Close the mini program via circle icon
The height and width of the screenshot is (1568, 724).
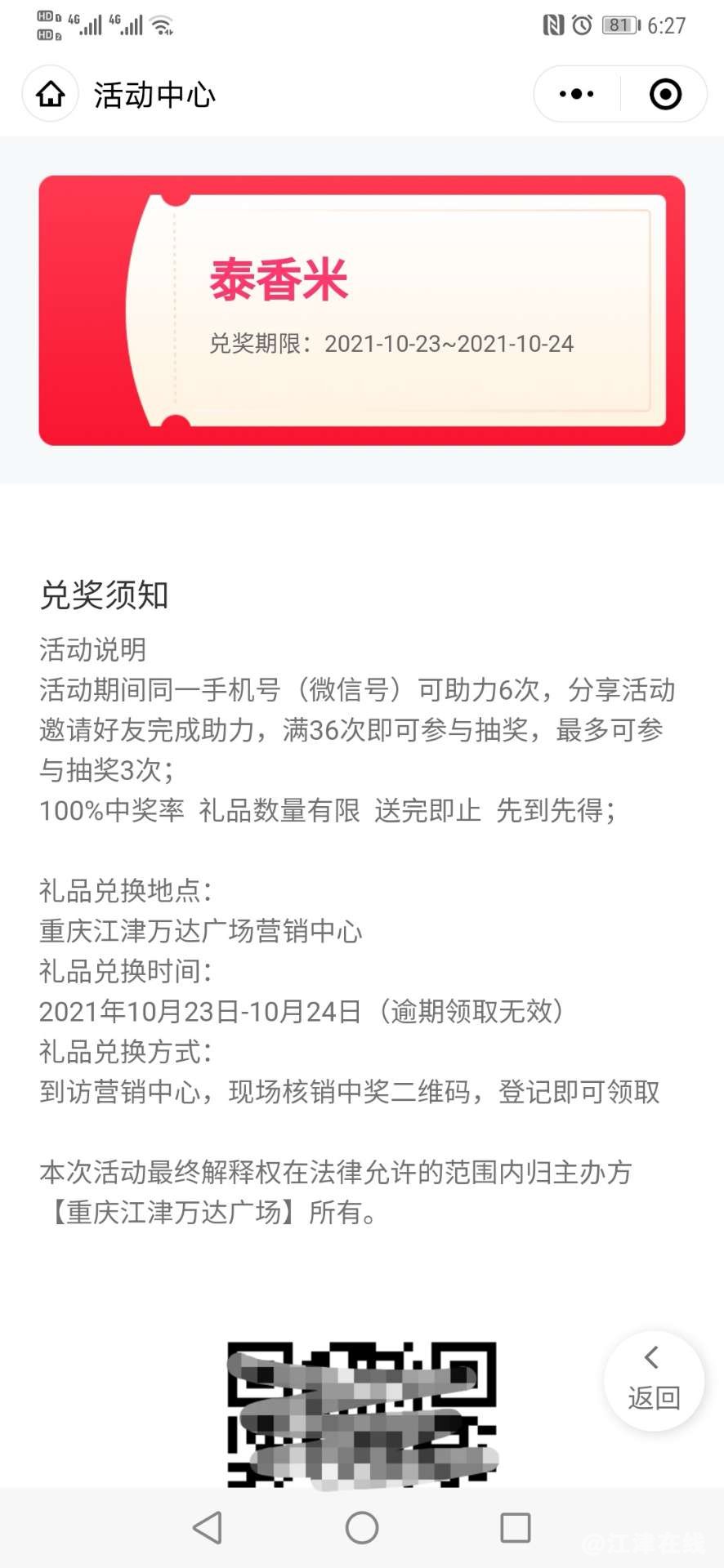665,95
